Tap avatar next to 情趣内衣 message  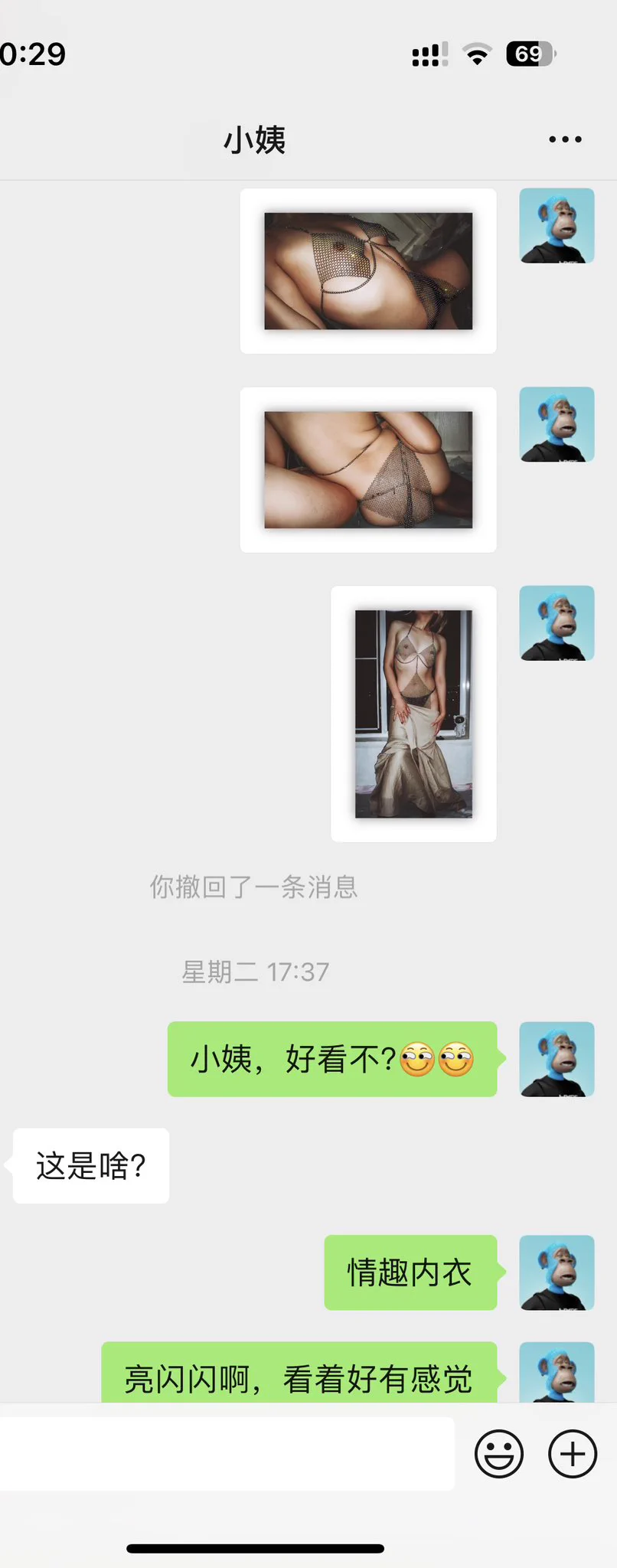557,1272
